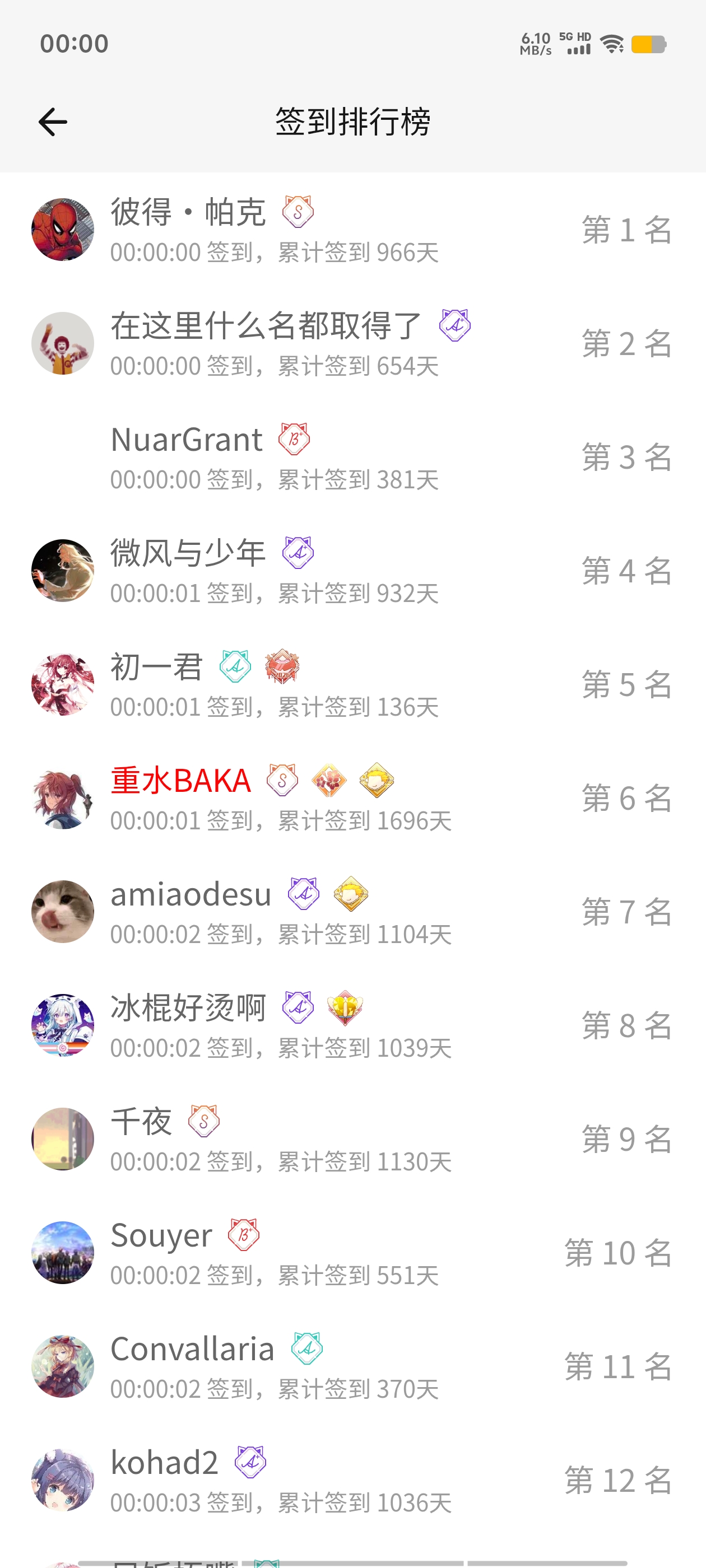Click the golden wings medal beside 冰棍好烫啊
706x1568 pixels.
pos(345,1008)
